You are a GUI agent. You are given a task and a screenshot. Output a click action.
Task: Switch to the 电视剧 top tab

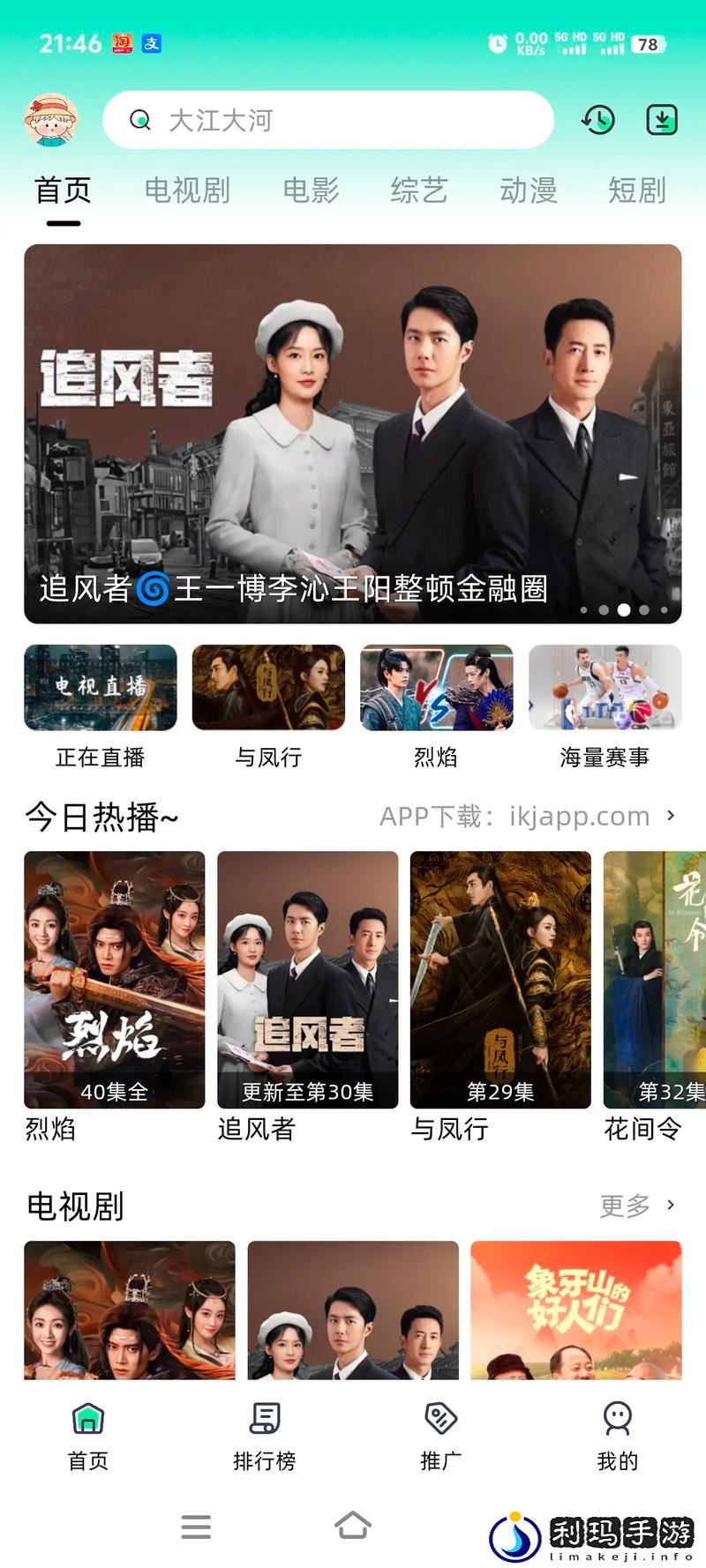pyautogui.click(x=187, y=190)
